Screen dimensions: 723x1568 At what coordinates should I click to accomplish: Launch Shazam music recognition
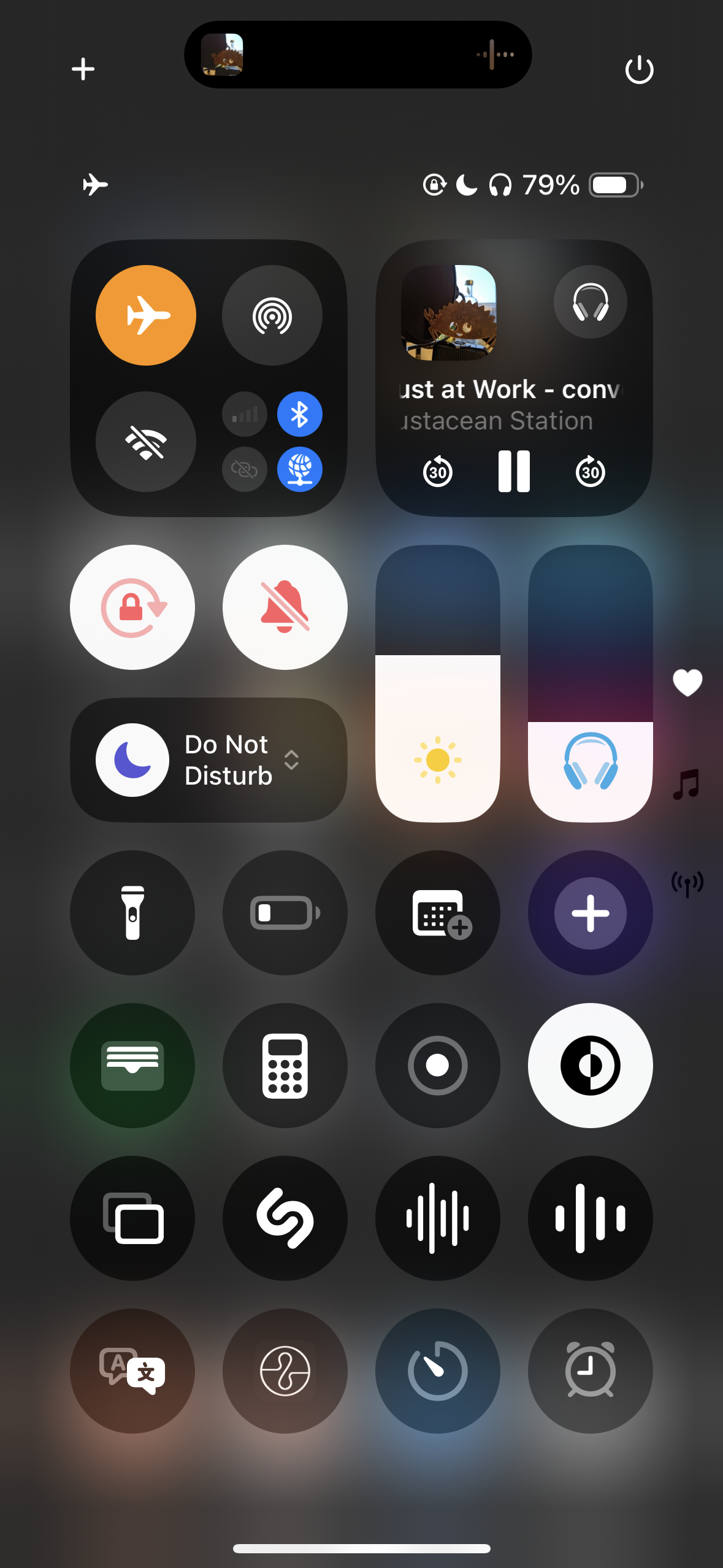pyautogui.click(x=285, y=1218)
